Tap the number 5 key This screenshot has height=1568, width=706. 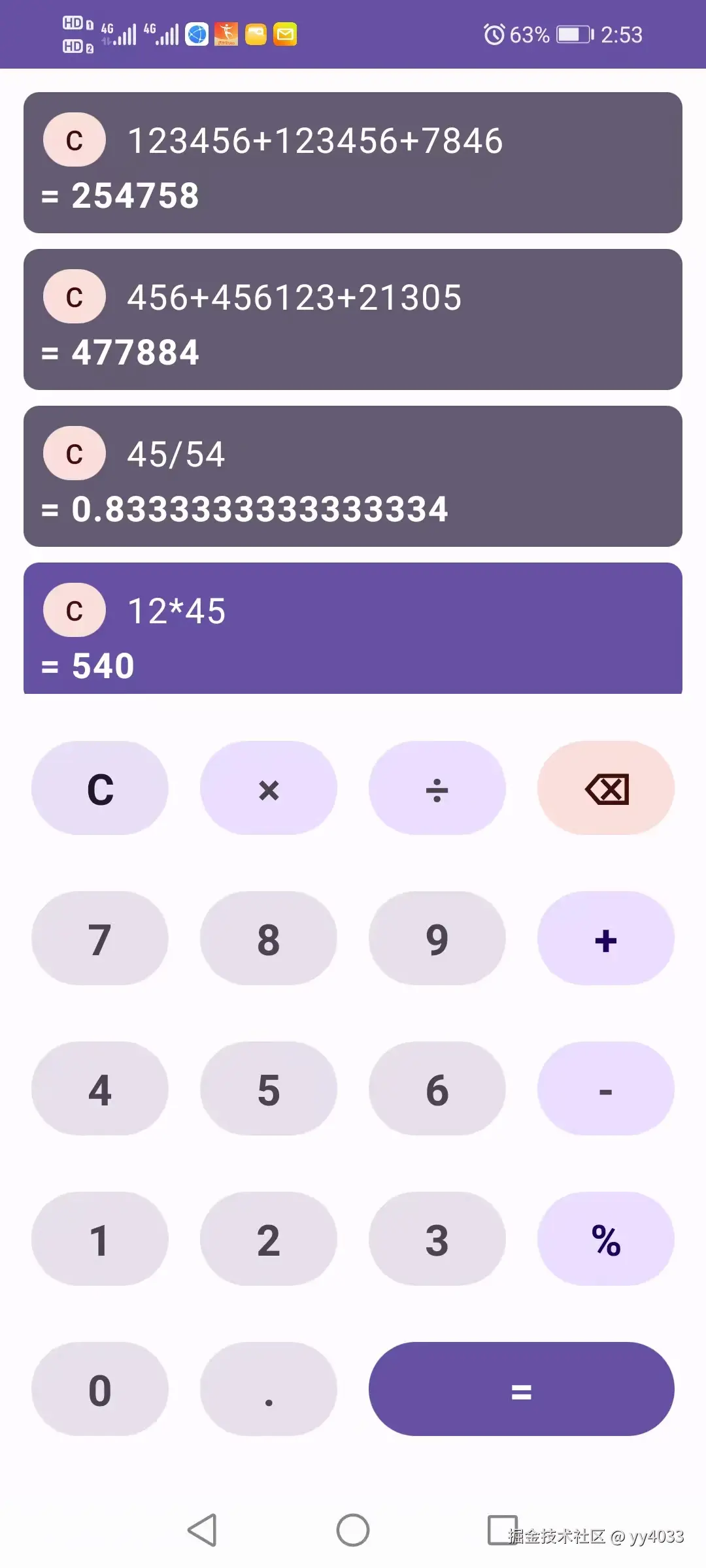[x=269, y=1088]
